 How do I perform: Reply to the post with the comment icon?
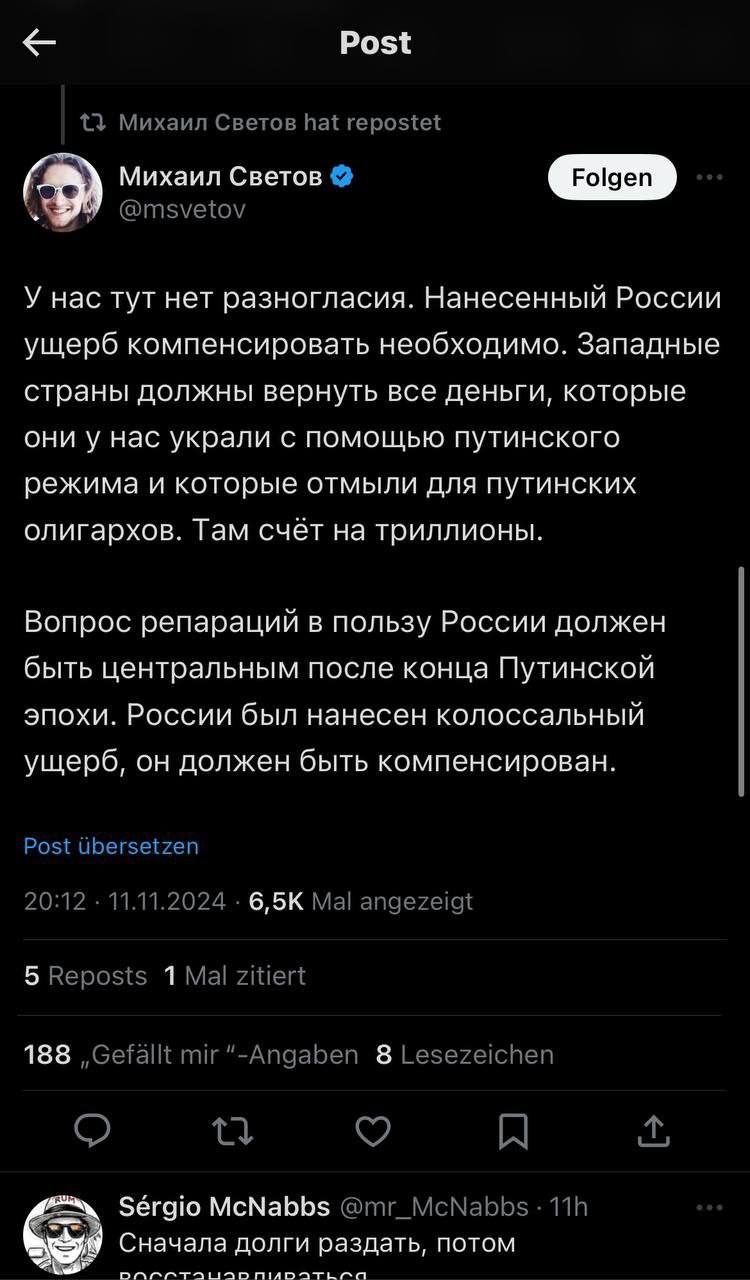click(93, 1131)
